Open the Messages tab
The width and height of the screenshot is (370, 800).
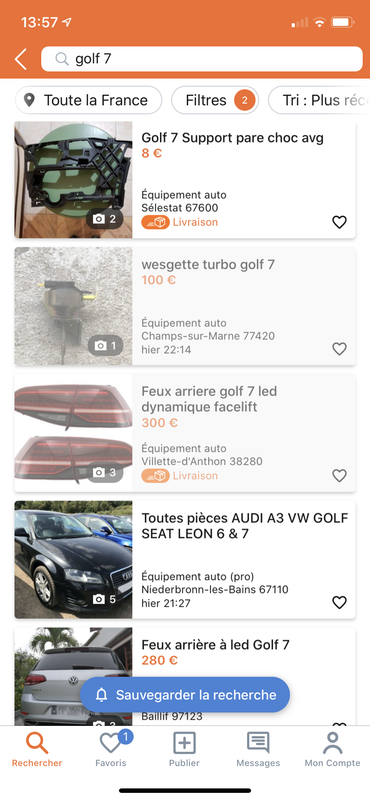coord(258,749)
